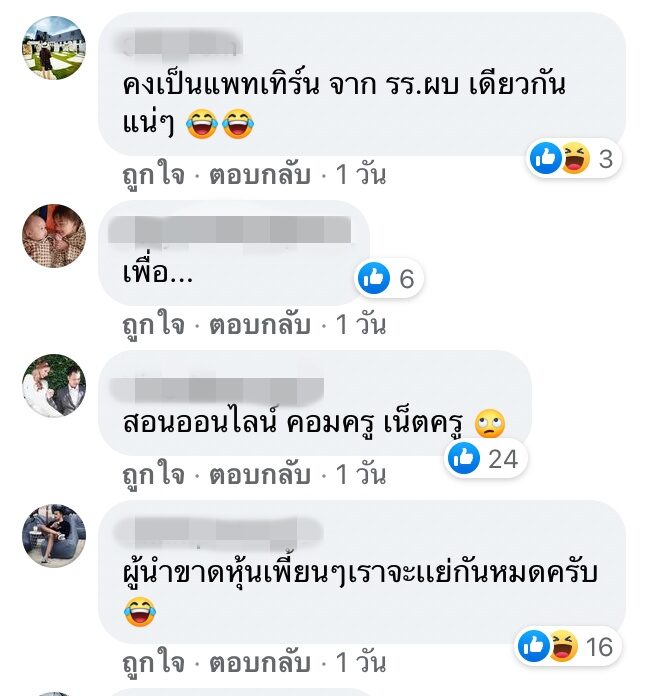This screenshot has height=696, width=664.
Task: Like the comment 'สอนออนไลน์ คอมครู เน็ตครู'
Action: [x=153, y=476]
